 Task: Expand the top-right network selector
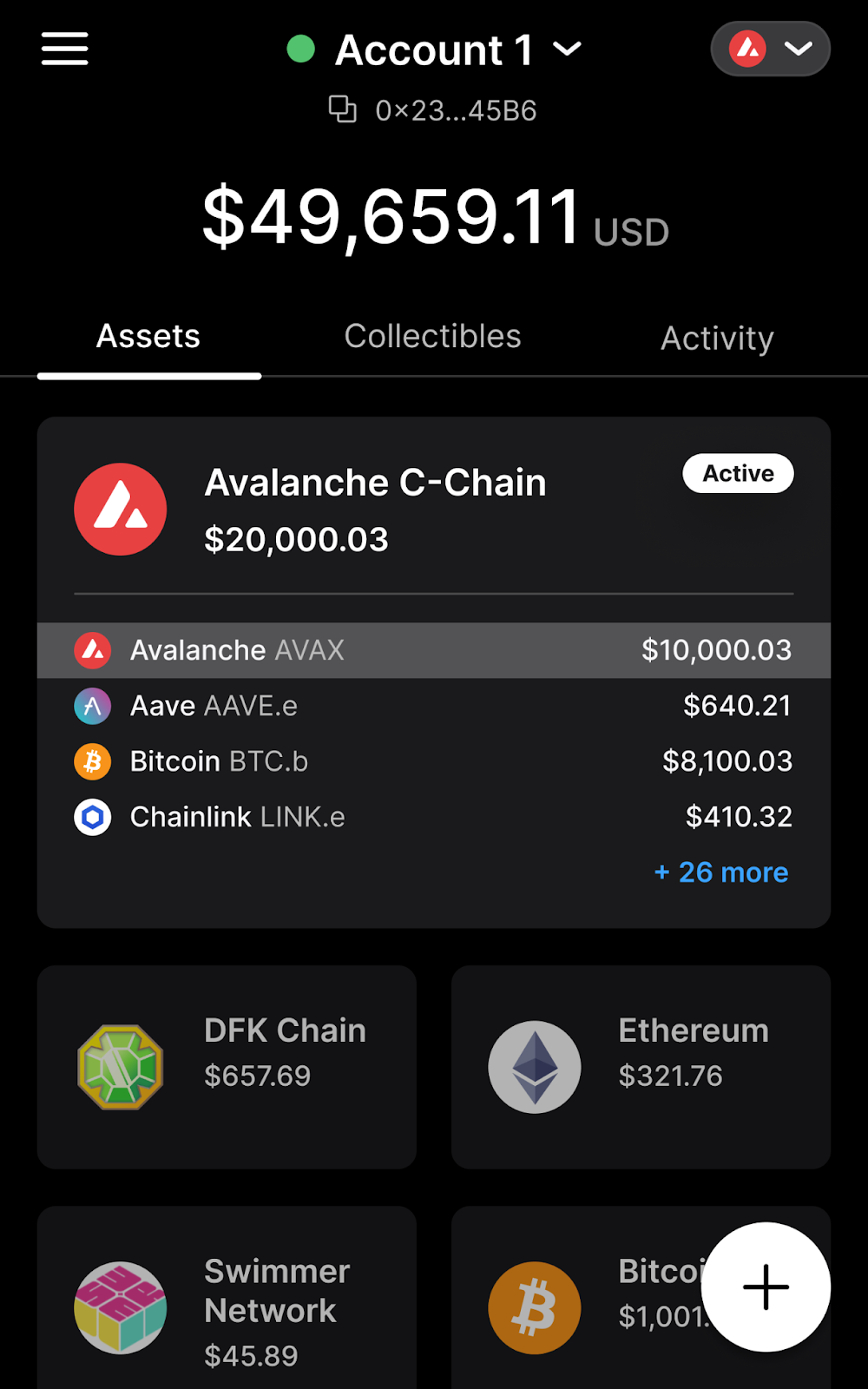[770, 49]
